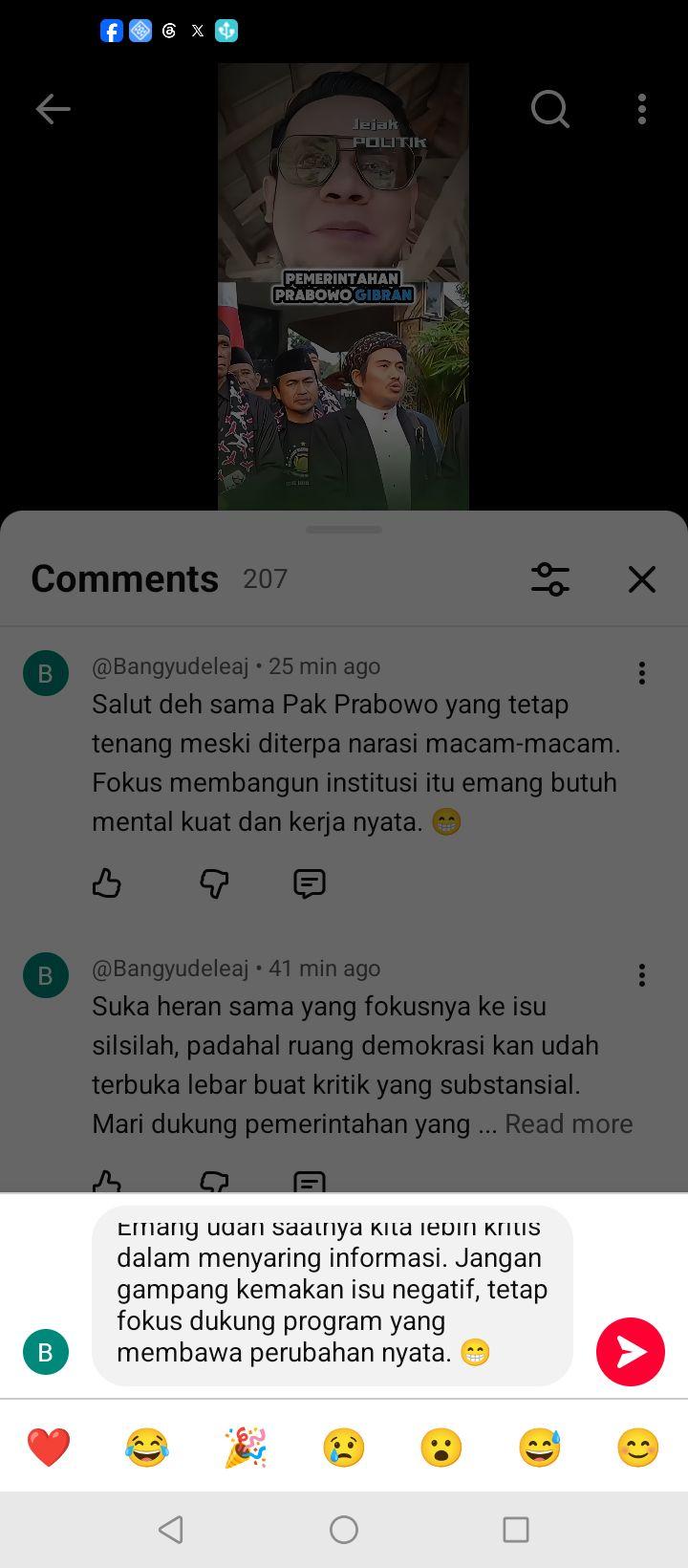Screen dimensions: 688x1568
Task: Open the search icon above the video
Action: click(x=550, y=109)
